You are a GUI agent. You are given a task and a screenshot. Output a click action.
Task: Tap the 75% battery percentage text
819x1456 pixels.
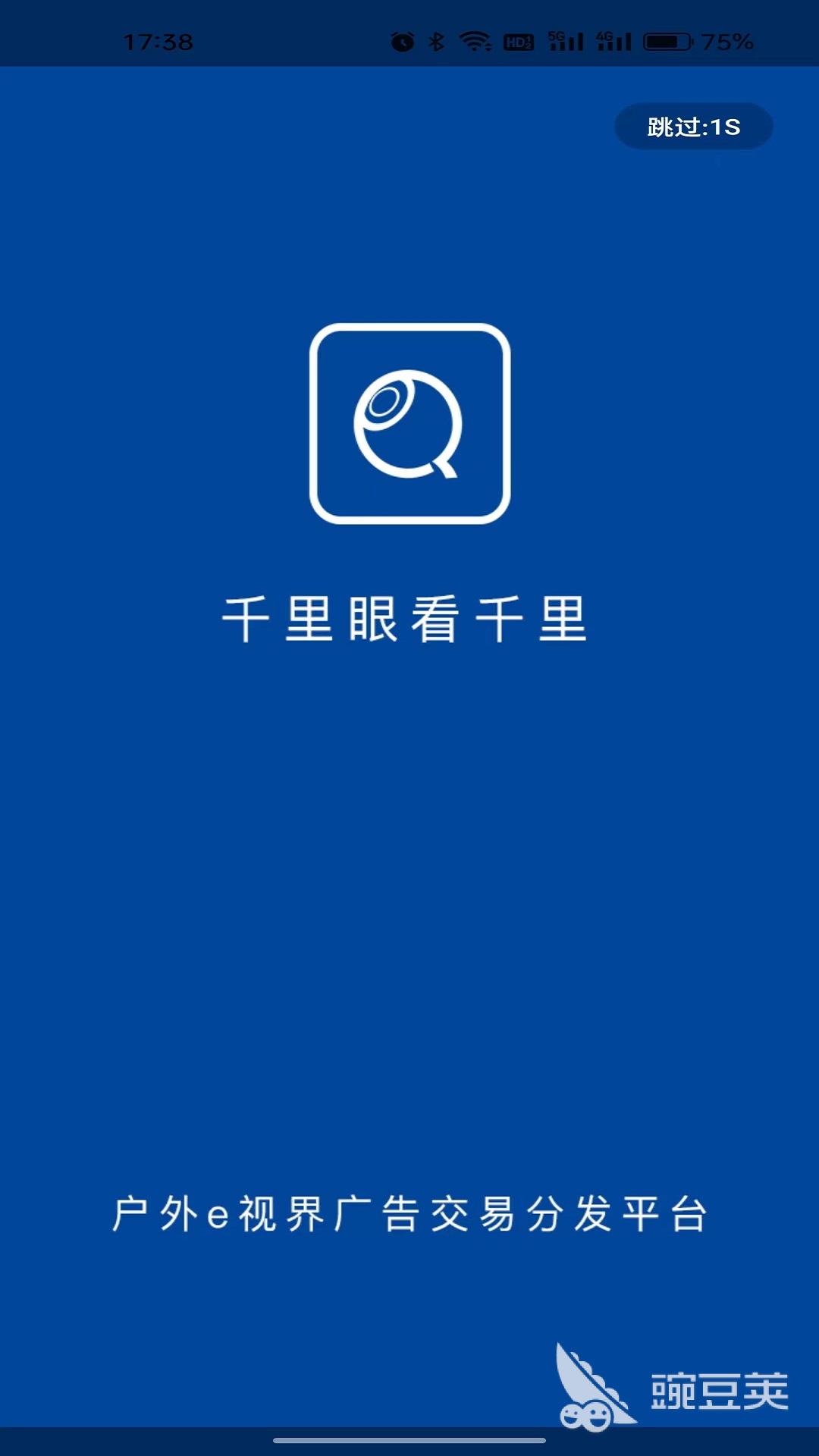pos(728,43)
